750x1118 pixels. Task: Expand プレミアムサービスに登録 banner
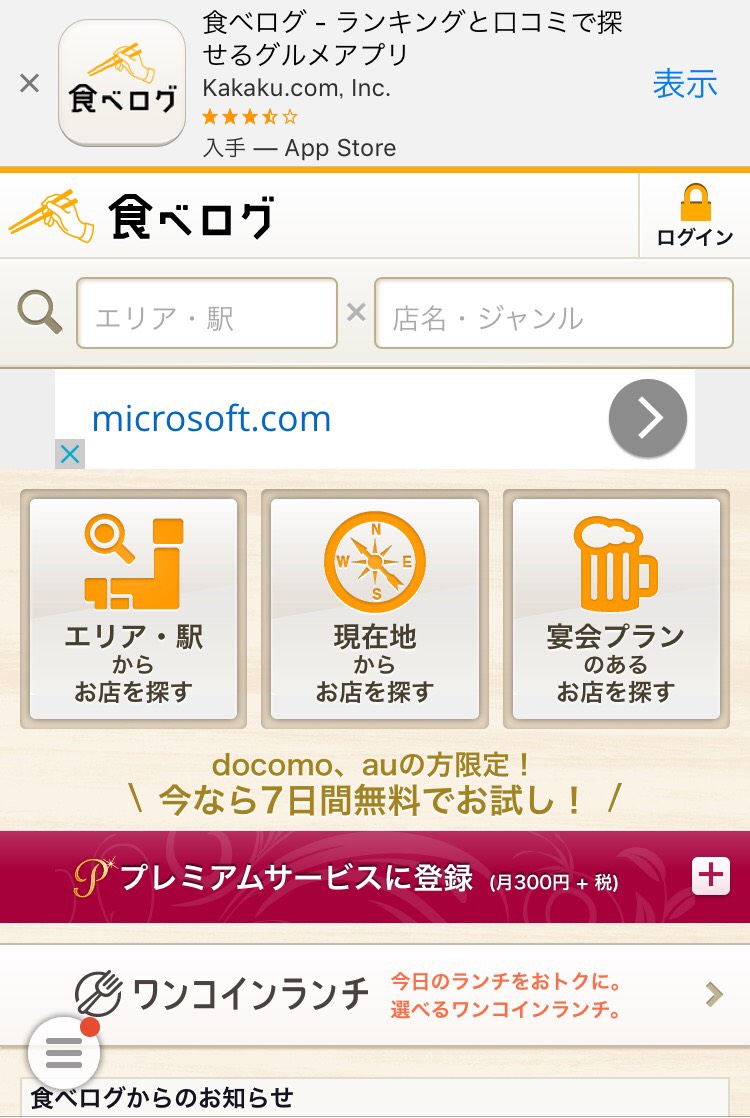point(710,876)
